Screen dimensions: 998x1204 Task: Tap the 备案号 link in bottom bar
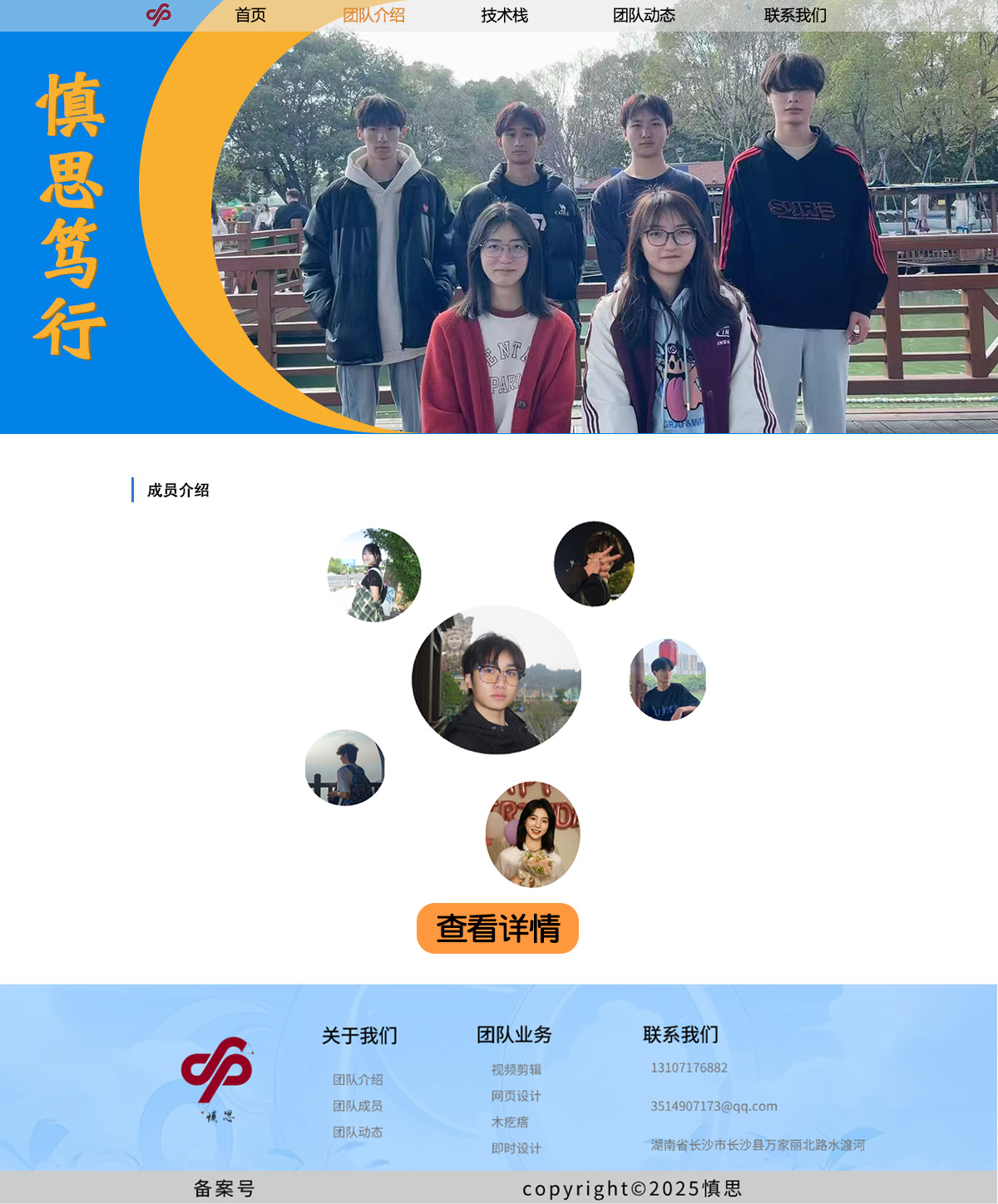[x=224, y=1188]
